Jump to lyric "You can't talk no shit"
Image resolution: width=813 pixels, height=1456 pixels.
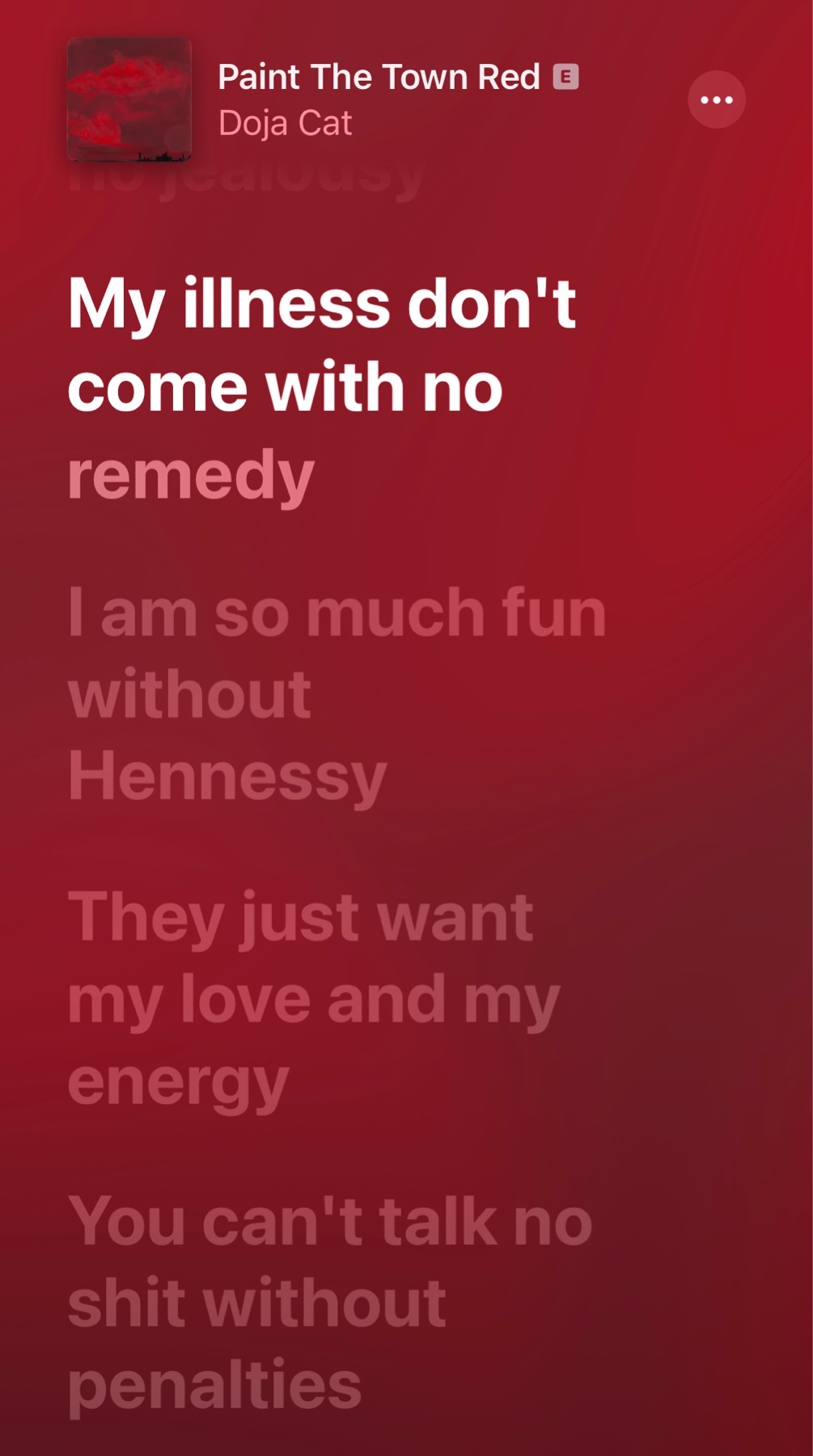[x=330, y=1302]
